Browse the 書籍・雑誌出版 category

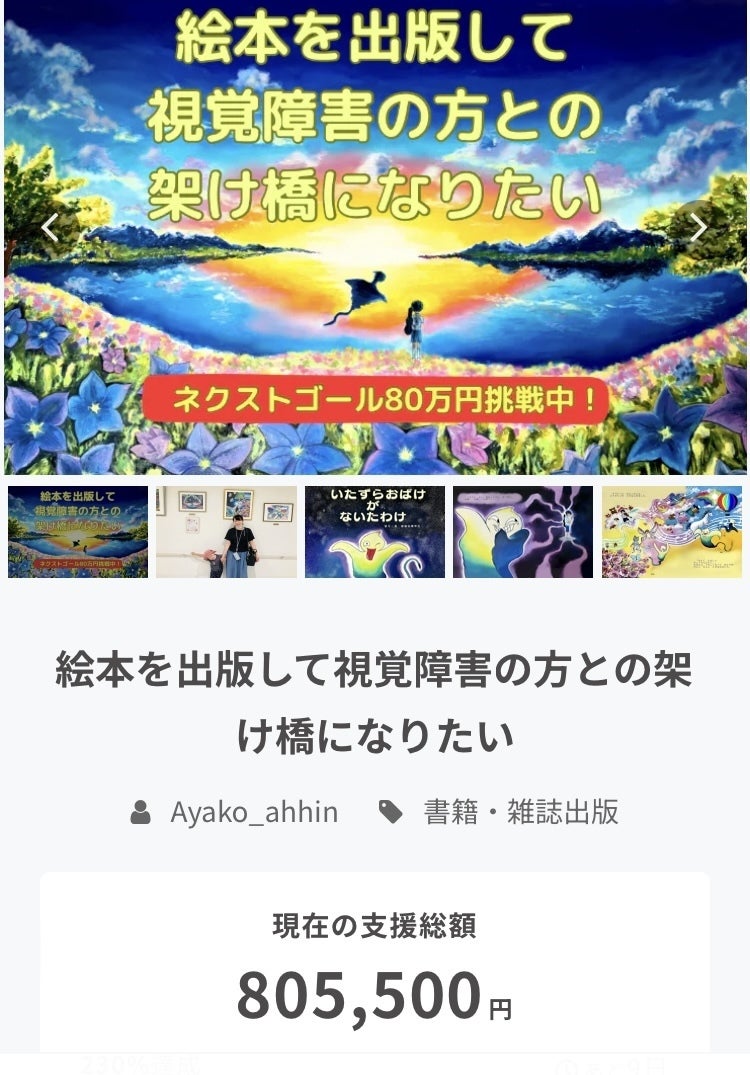520,812
